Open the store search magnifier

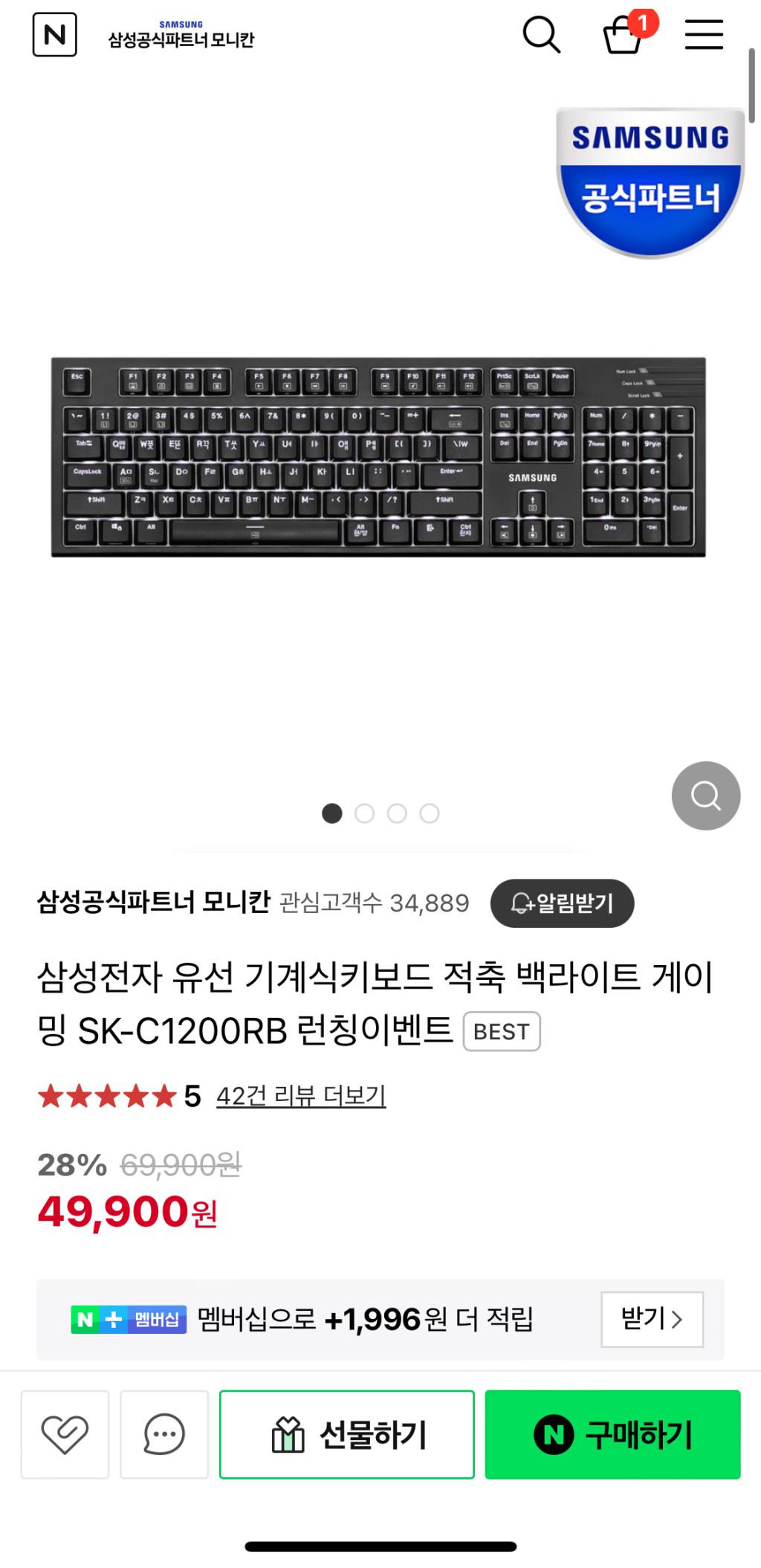541,35
